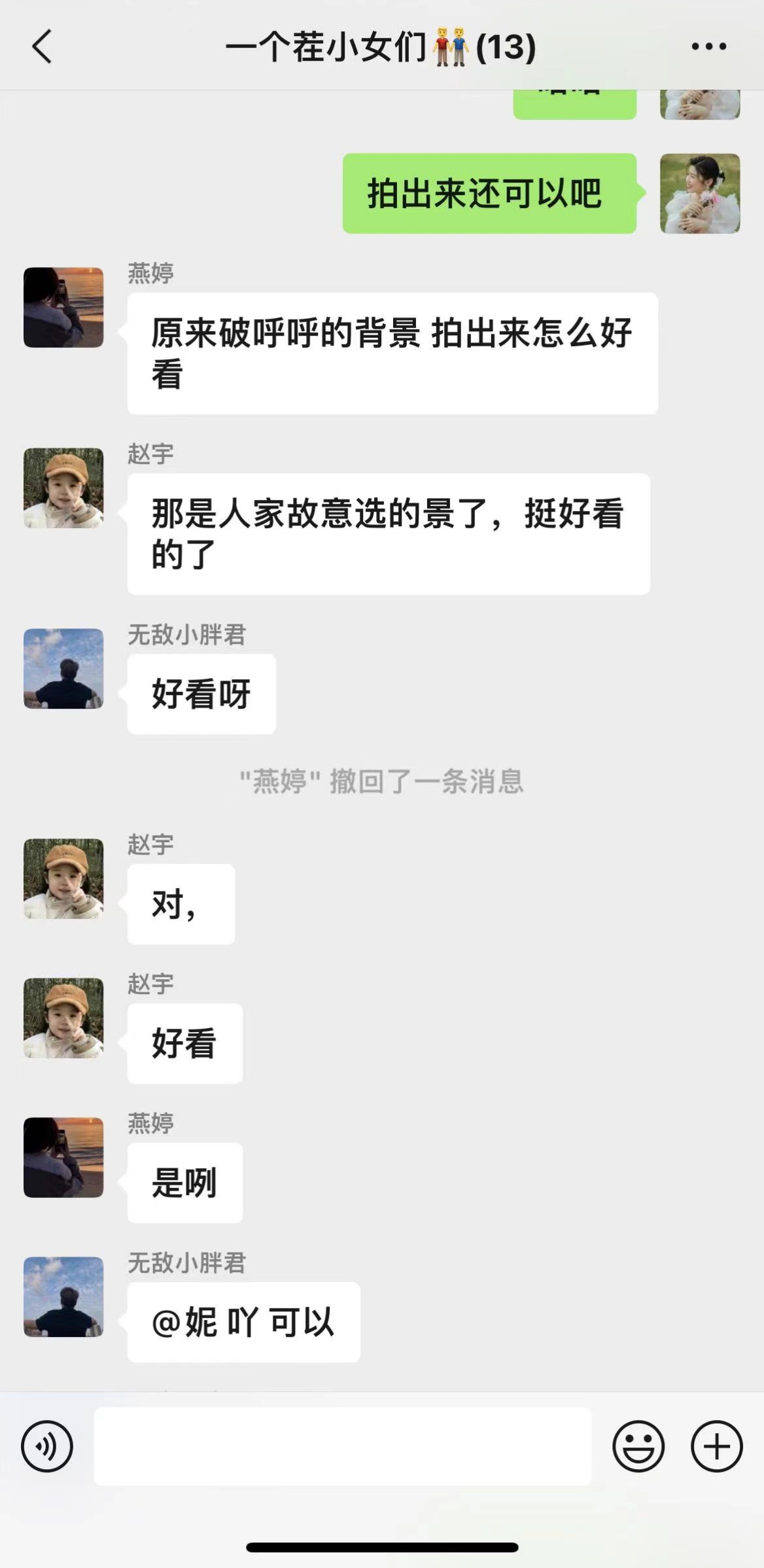Open avatar beside @妮吖 可以 message
Image resolution: width=764 pixels, height=1568 pixels.
pos(63,1296)
